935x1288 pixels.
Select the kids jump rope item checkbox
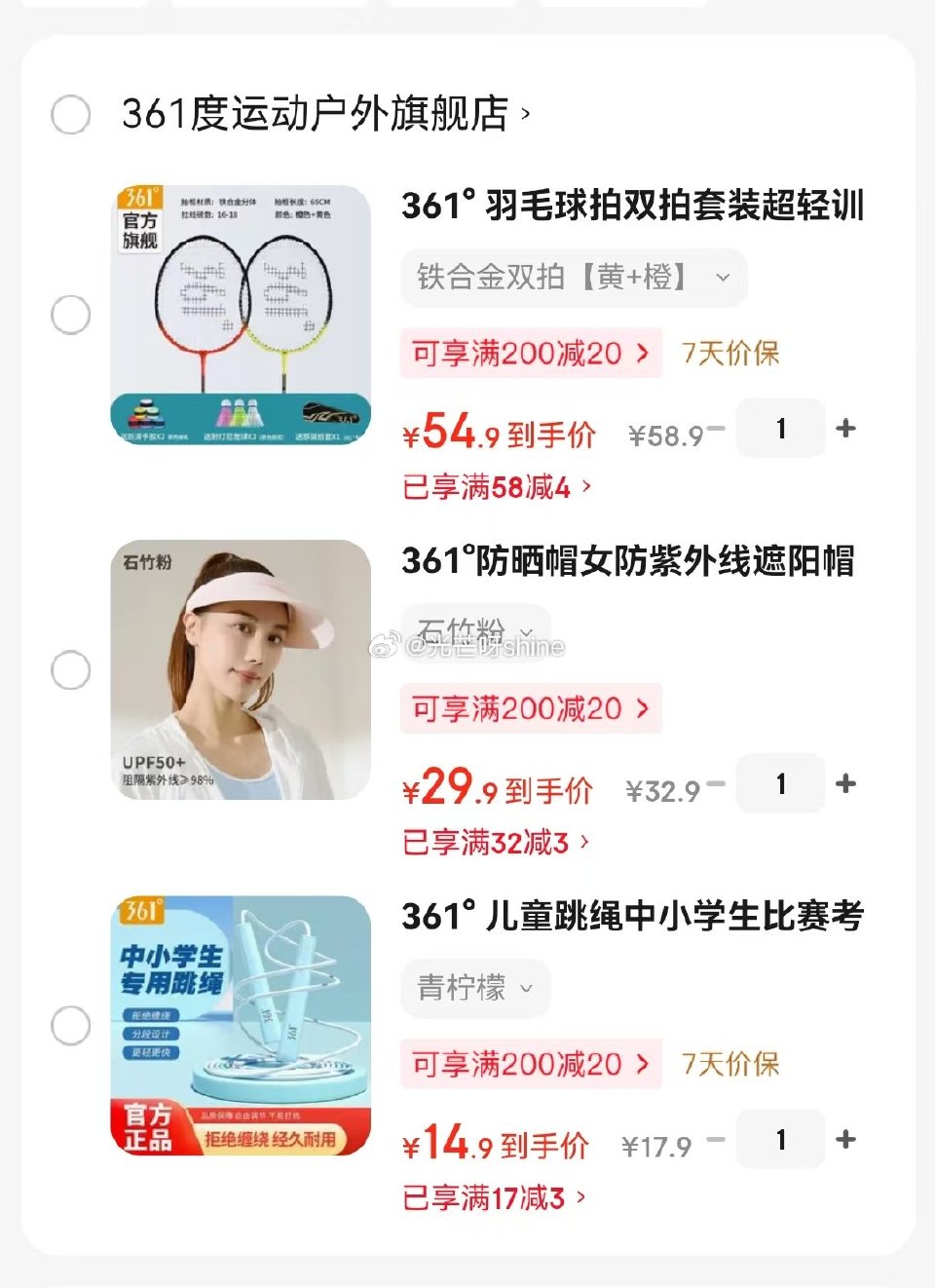pos(70,1025)
